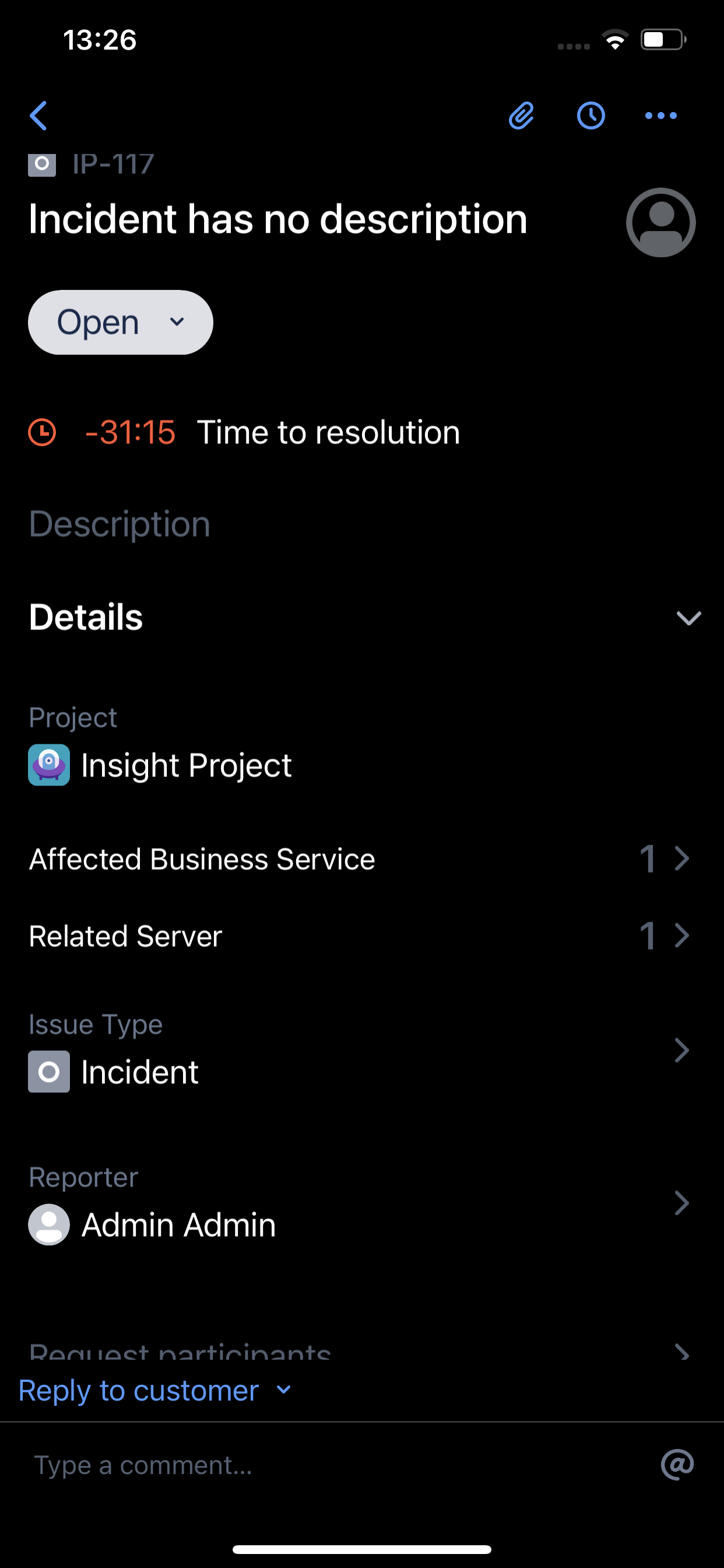Tap the @ mention icon

point(677,1465)
